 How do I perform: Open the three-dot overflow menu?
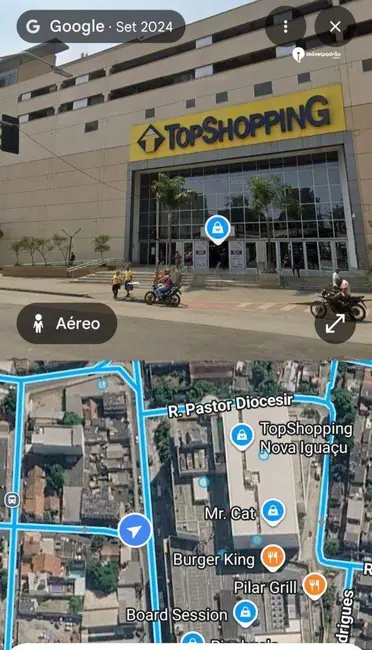point(285,27)
